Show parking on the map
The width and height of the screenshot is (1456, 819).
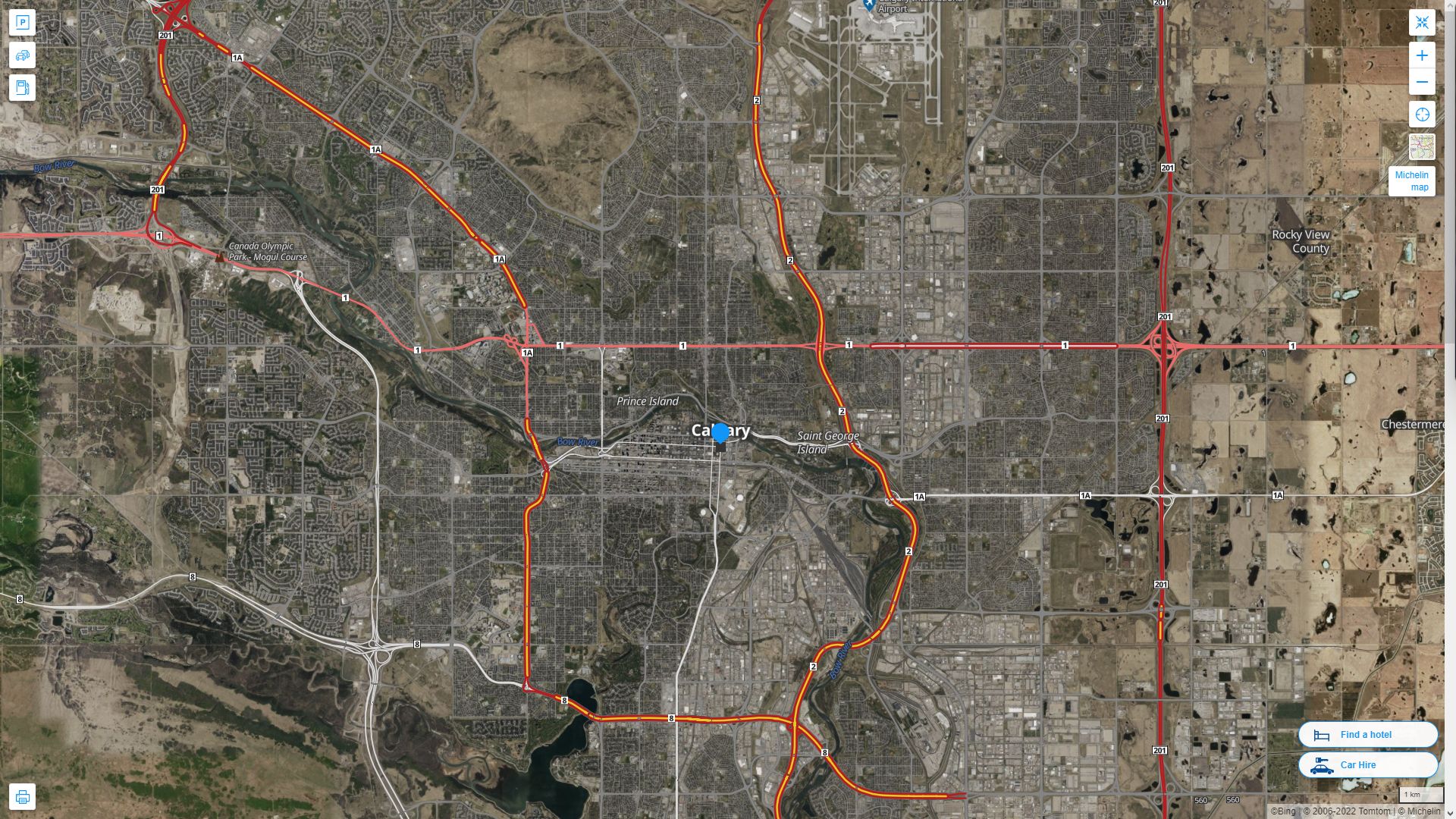coord(22,23)
